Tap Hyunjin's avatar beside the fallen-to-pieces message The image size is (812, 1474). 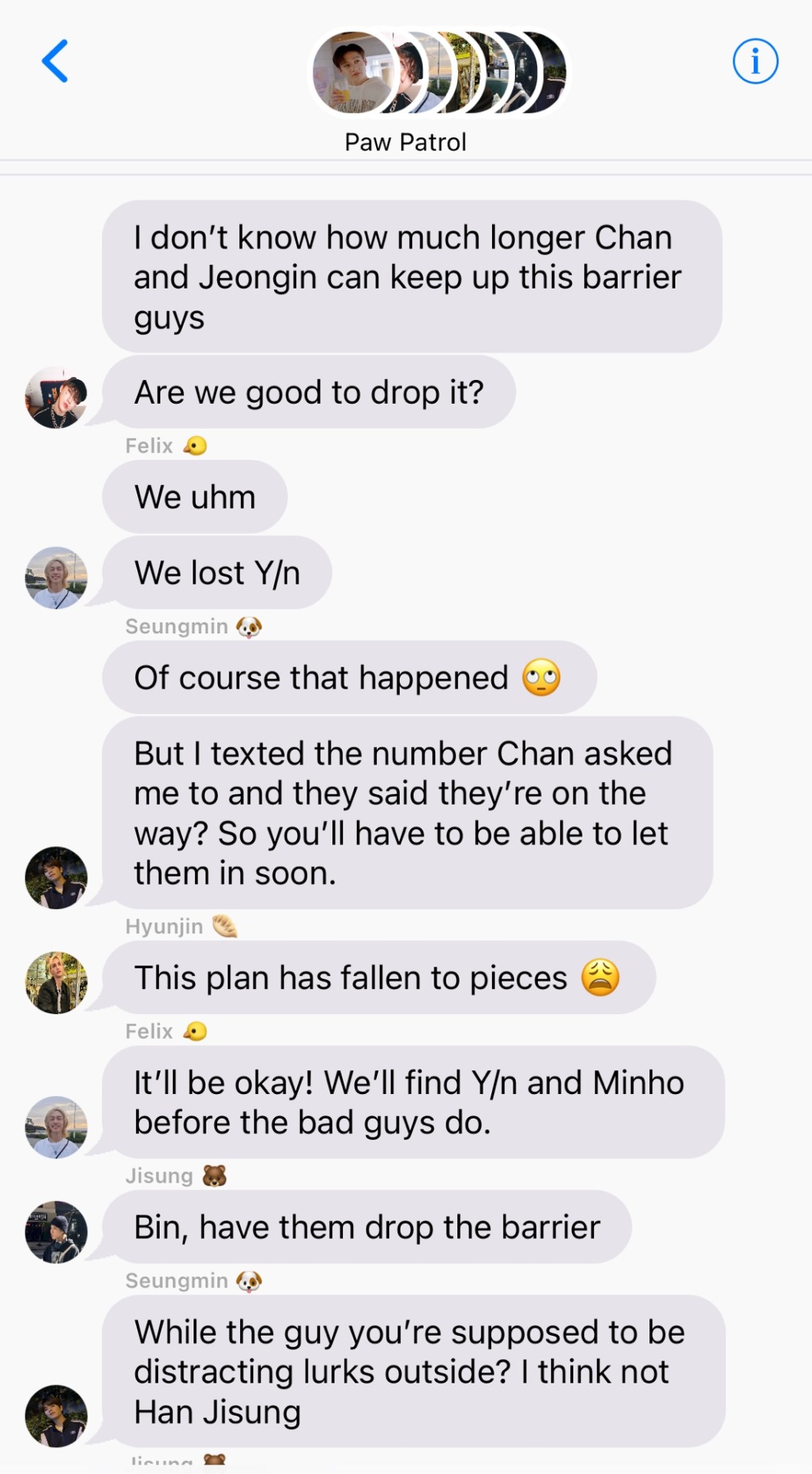click(x=56, y=983)
